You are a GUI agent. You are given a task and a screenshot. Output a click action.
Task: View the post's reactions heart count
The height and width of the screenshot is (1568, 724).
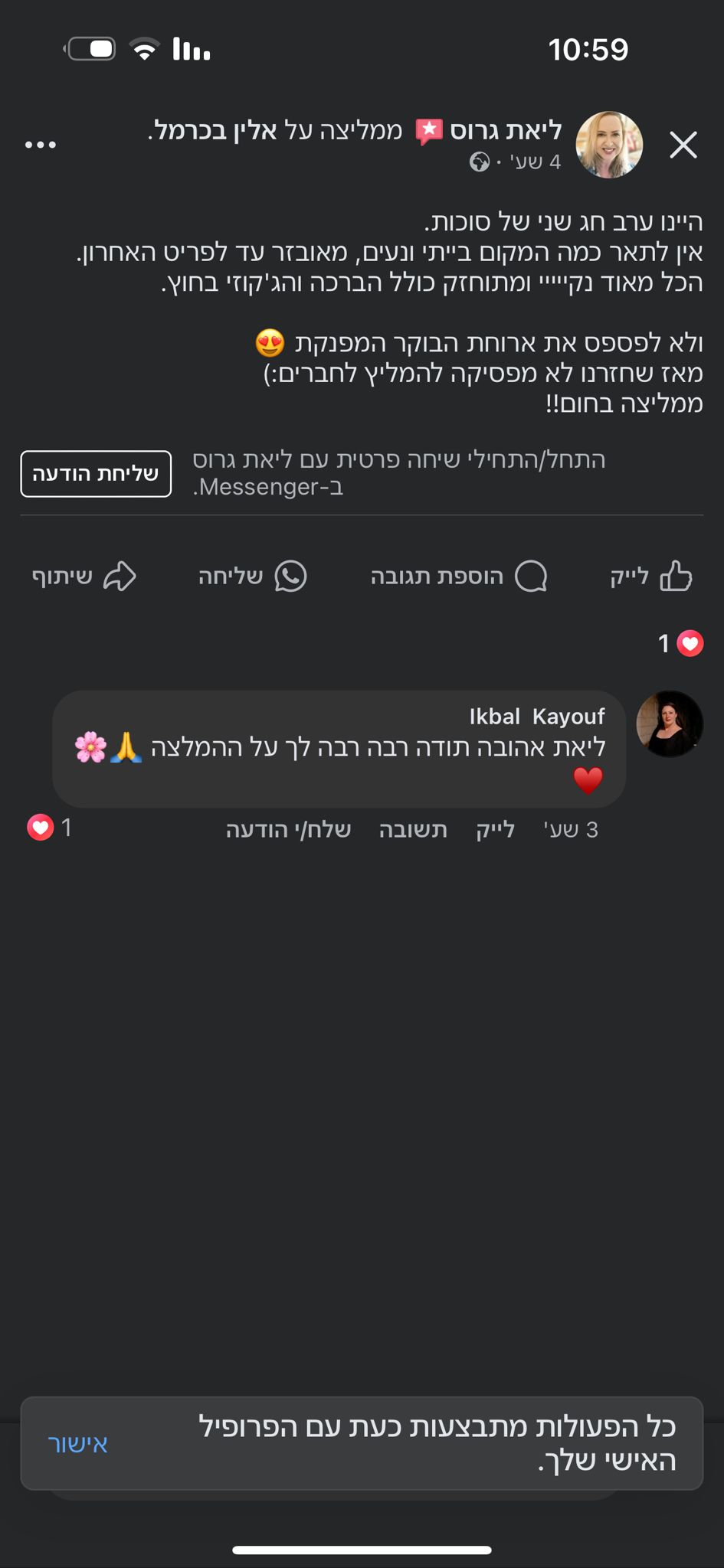pos(680,643)
